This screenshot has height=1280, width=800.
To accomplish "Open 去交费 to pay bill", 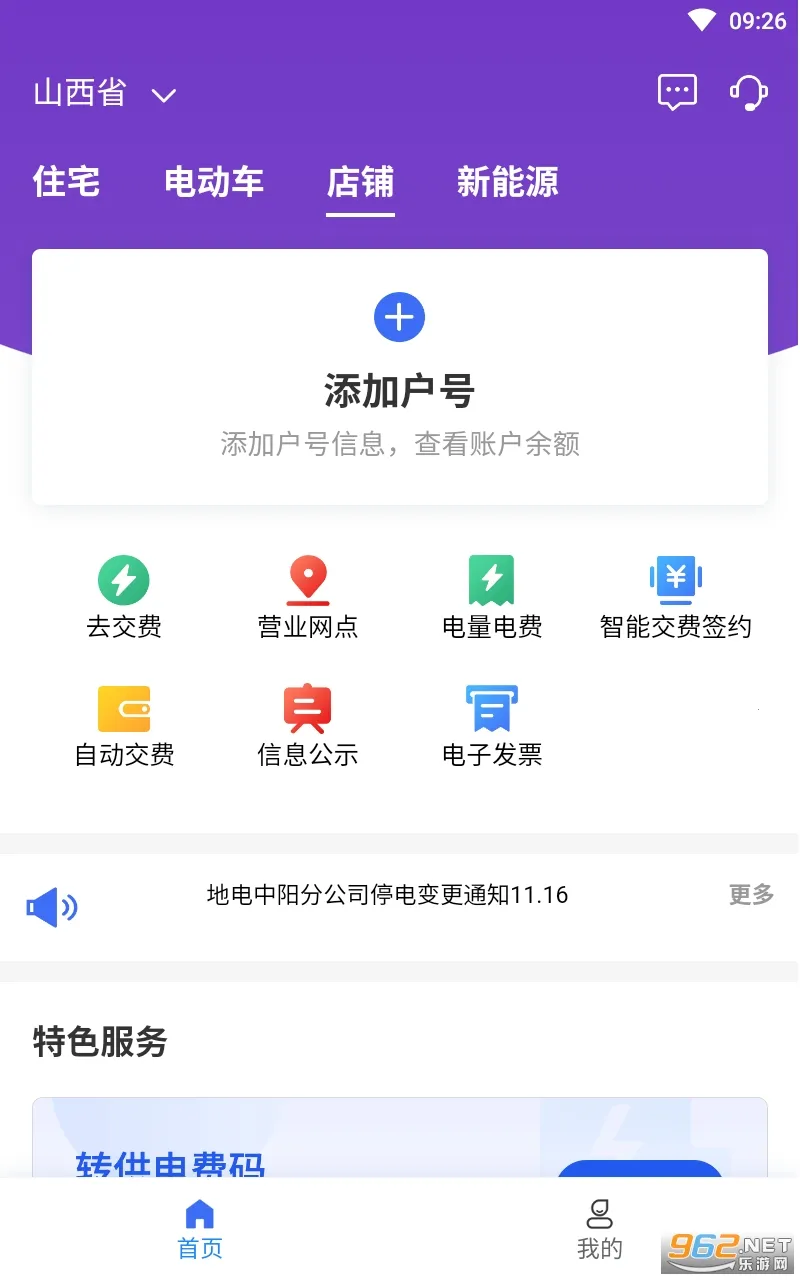I will point(124,598).
